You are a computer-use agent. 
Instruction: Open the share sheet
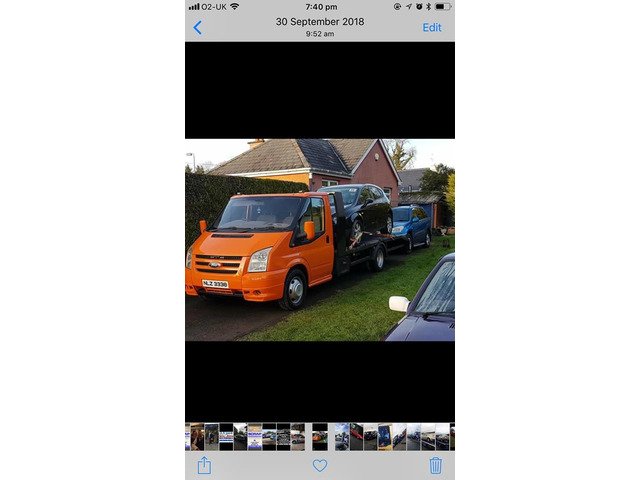click(x=204, y=465)
